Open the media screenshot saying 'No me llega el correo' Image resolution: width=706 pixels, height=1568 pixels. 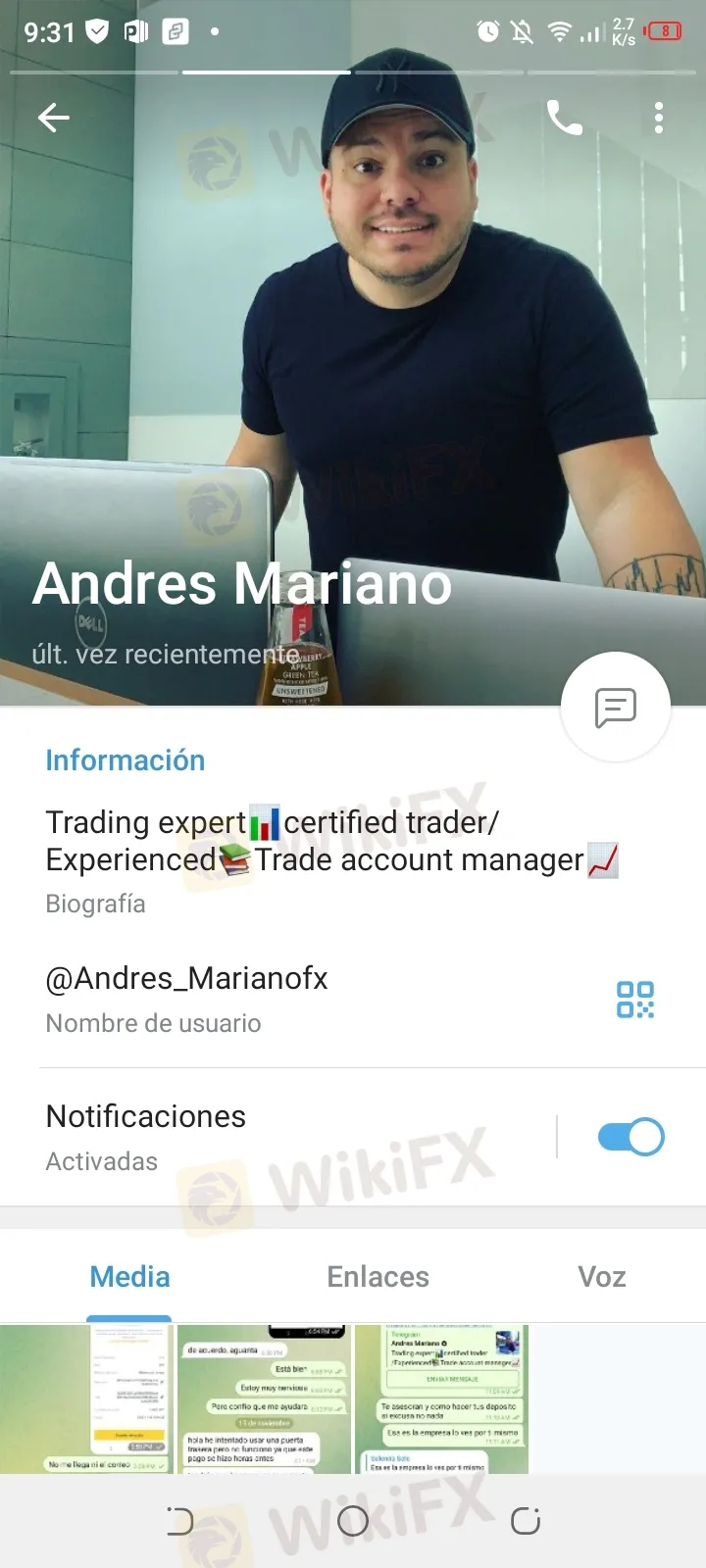coord(86,1398)
